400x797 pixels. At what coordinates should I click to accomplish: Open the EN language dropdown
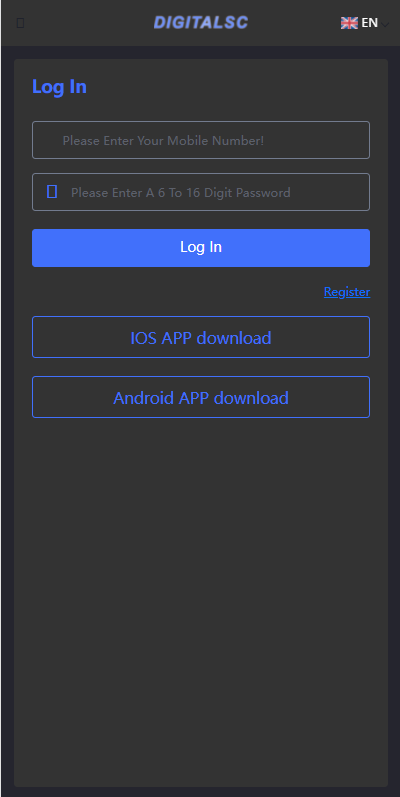(x=364, y=23)
